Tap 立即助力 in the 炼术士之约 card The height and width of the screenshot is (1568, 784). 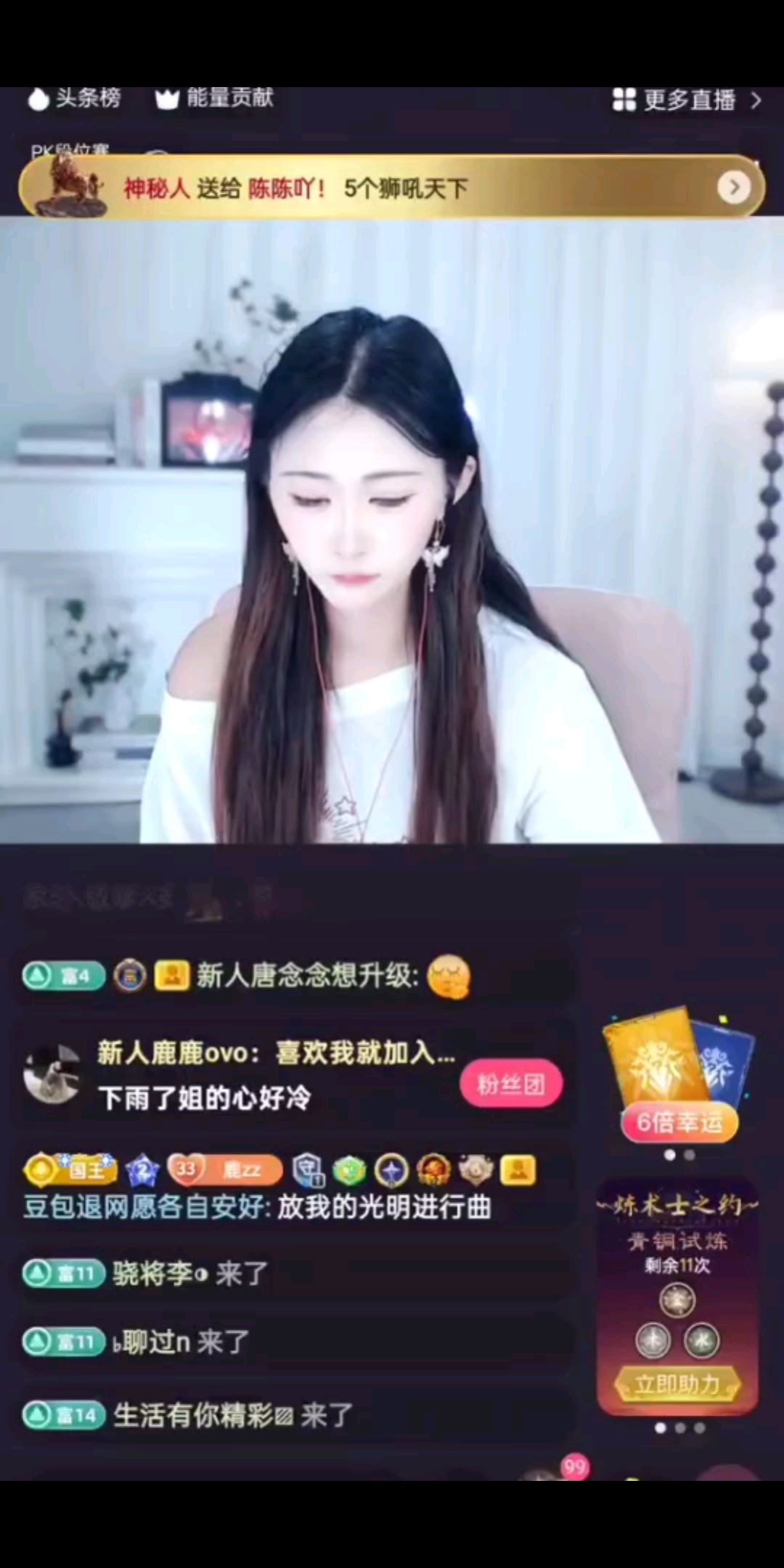coord(677,1384)
